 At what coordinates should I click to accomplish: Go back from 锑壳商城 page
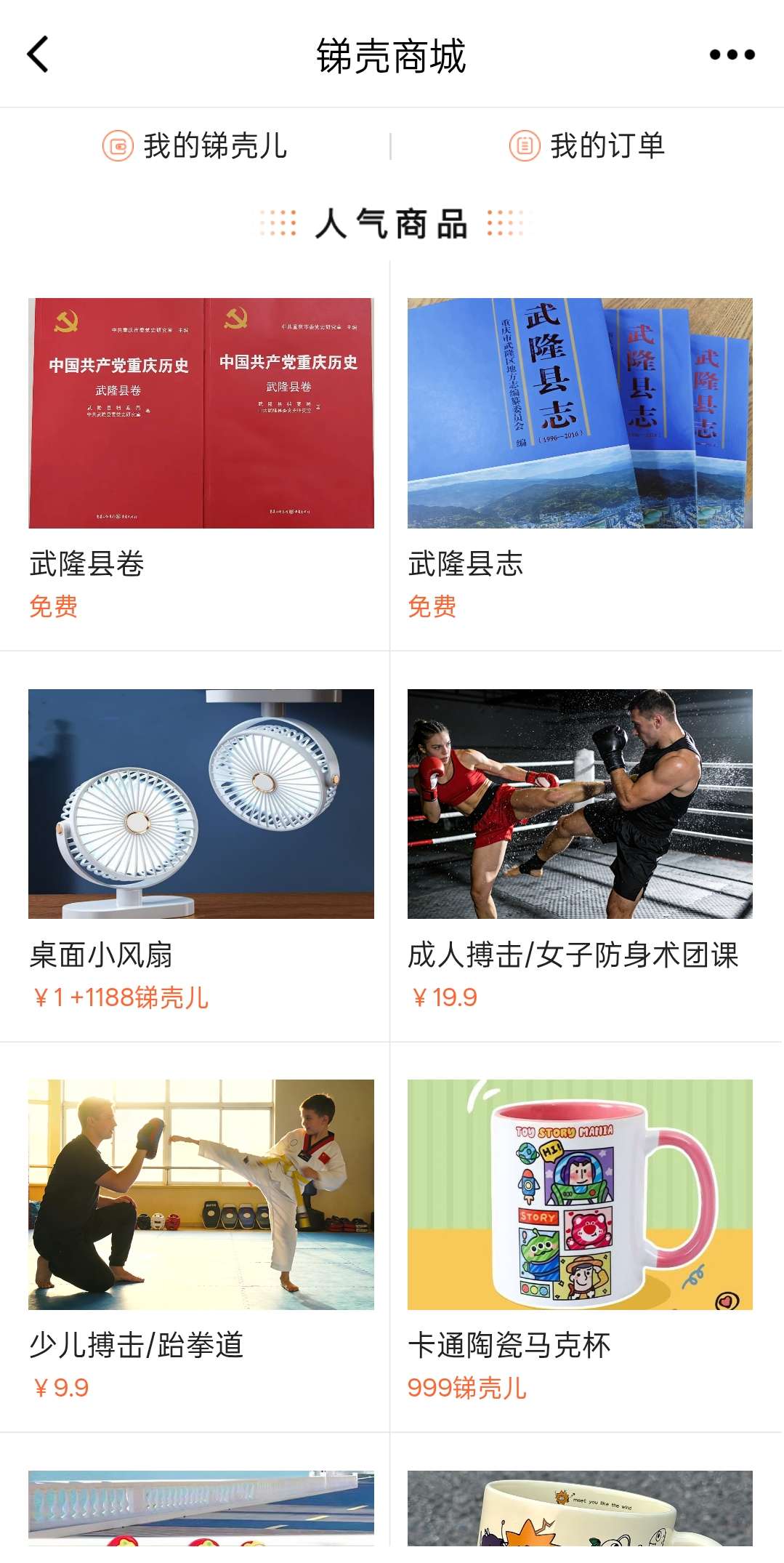pos(38,55)
